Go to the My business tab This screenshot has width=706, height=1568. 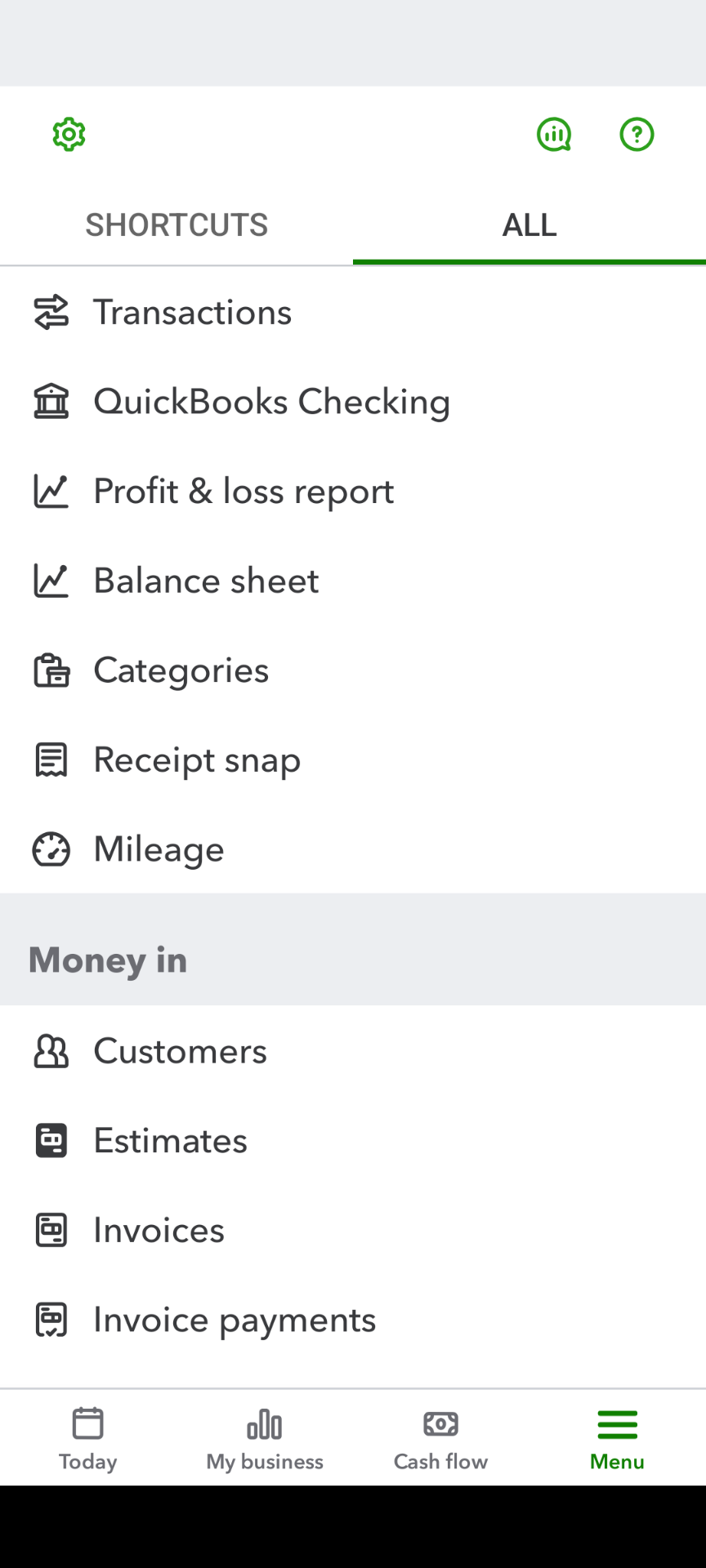pos(265,1438)
